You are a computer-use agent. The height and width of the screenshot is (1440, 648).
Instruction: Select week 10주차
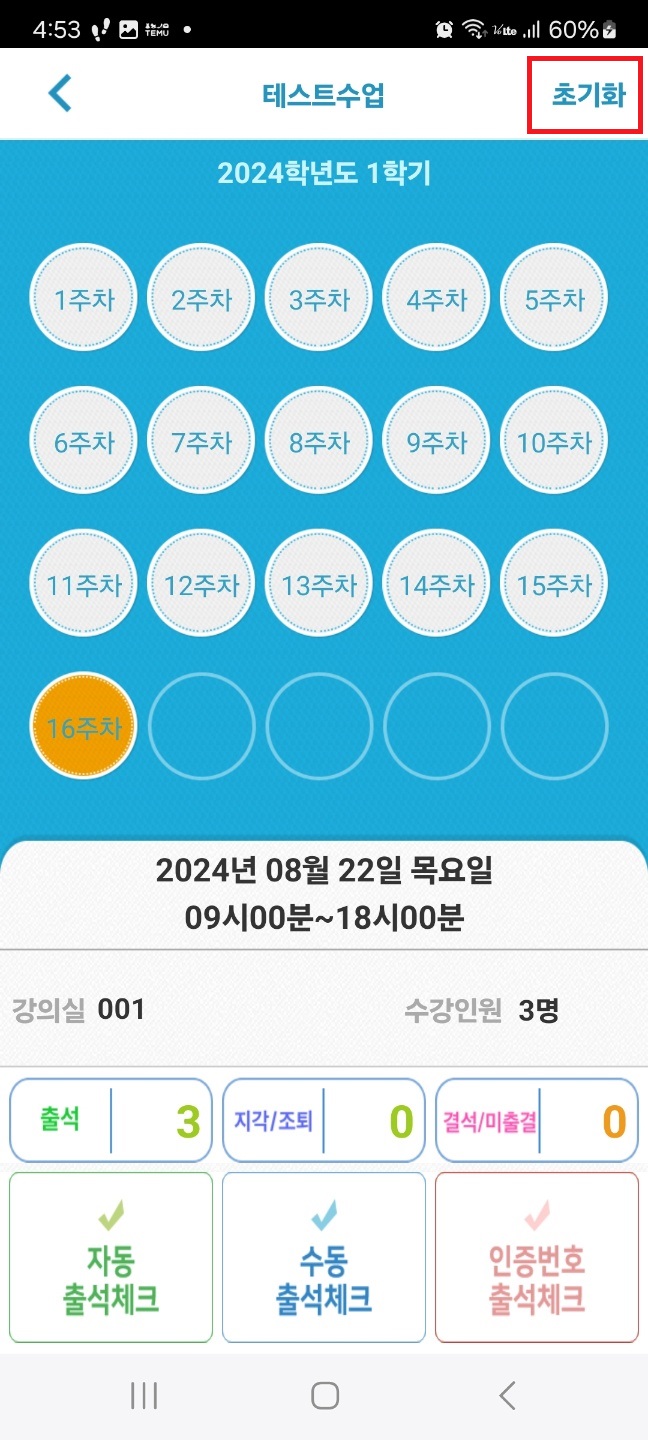point(554,442)
